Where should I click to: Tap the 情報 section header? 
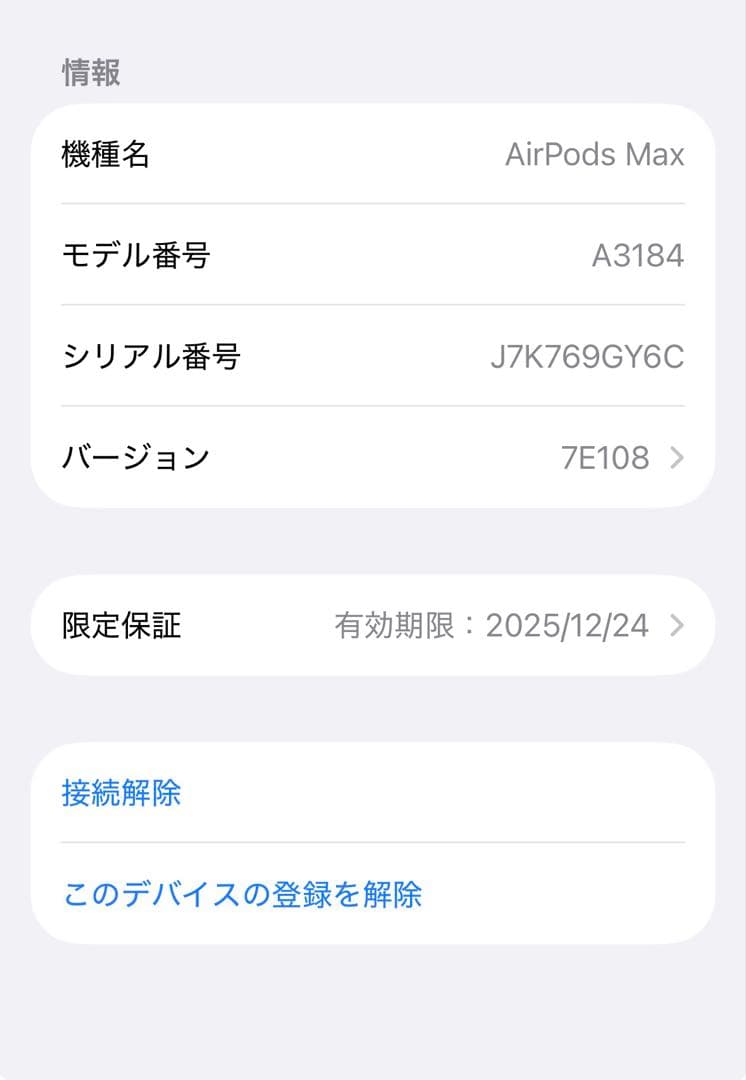tap(91, 72)
